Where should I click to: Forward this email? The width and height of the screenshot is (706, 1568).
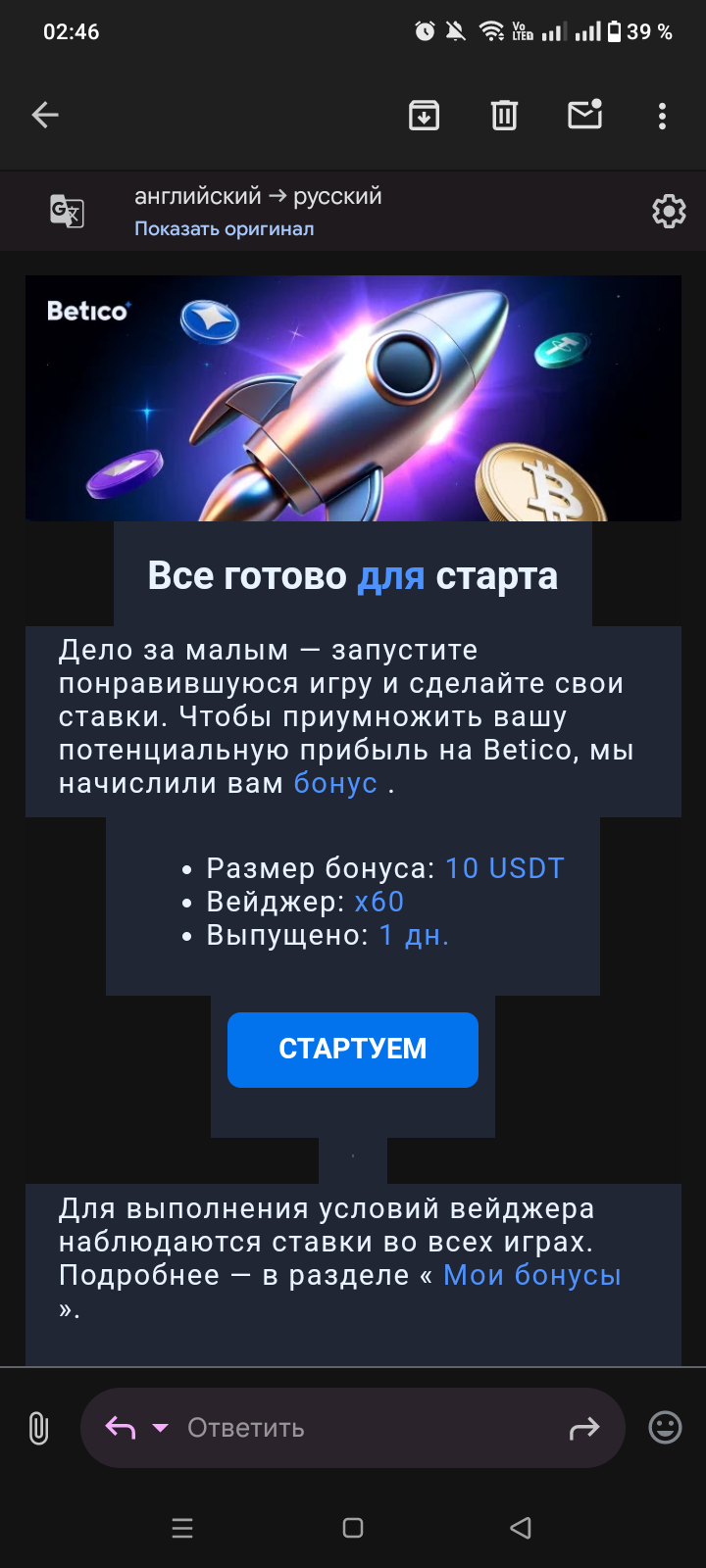coord(583,1428)
